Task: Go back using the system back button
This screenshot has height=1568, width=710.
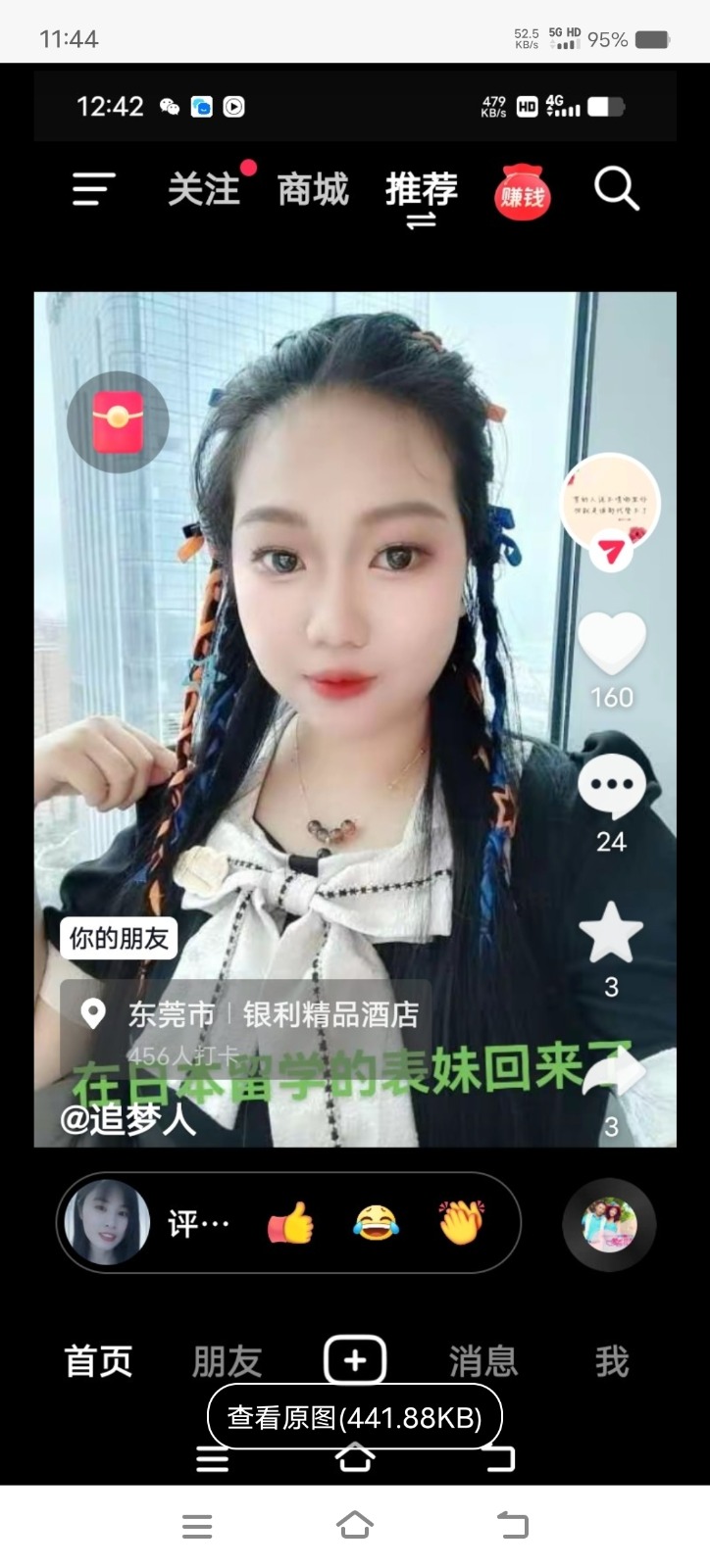Action: (x=512, y=1525)
